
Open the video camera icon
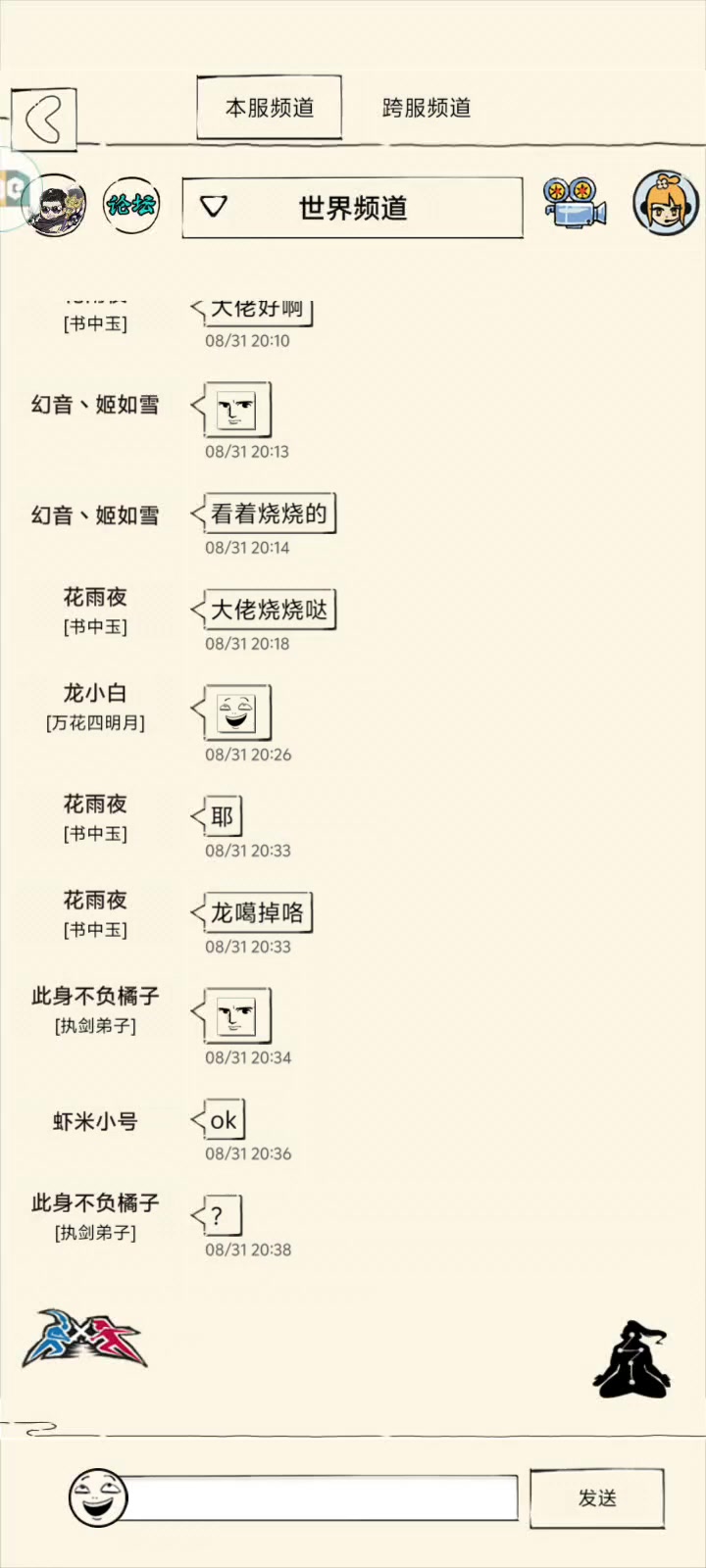575,204
